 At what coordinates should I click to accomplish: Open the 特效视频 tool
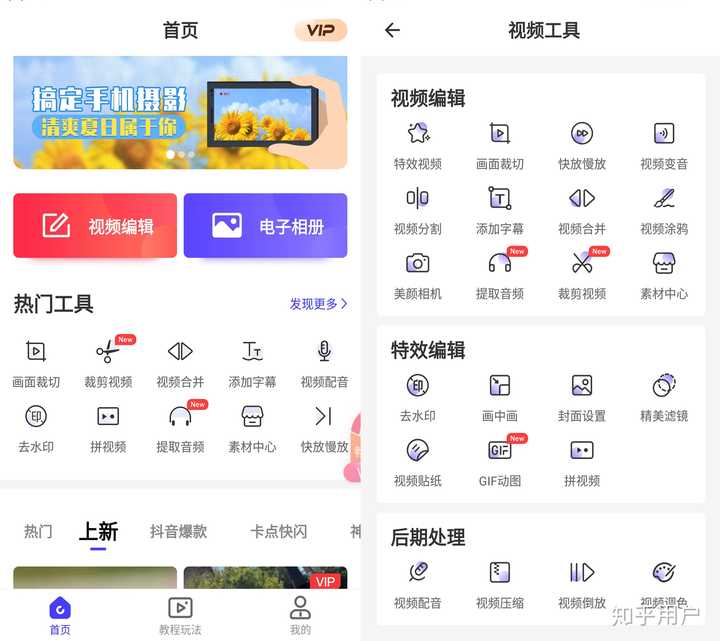pos(418,145)
